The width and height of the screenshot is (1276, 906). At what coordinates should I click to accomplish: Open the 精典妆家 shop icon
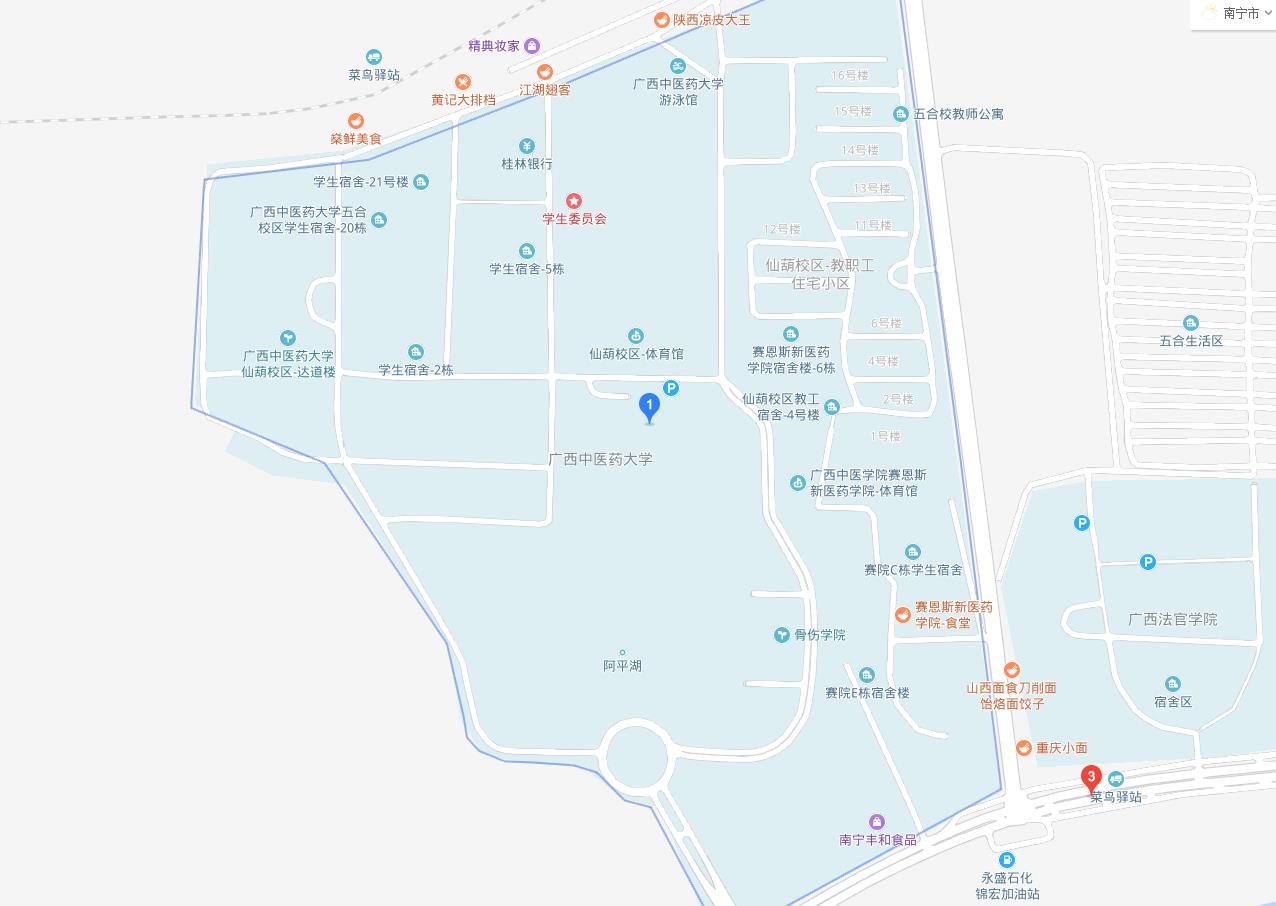pyautogui.click(x=532, y=45)
